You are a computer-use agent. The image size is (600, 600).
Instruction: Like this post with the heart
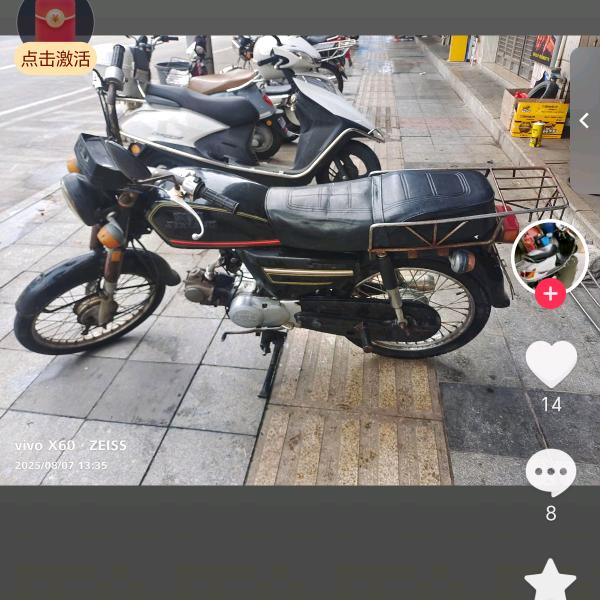(551, 363)
